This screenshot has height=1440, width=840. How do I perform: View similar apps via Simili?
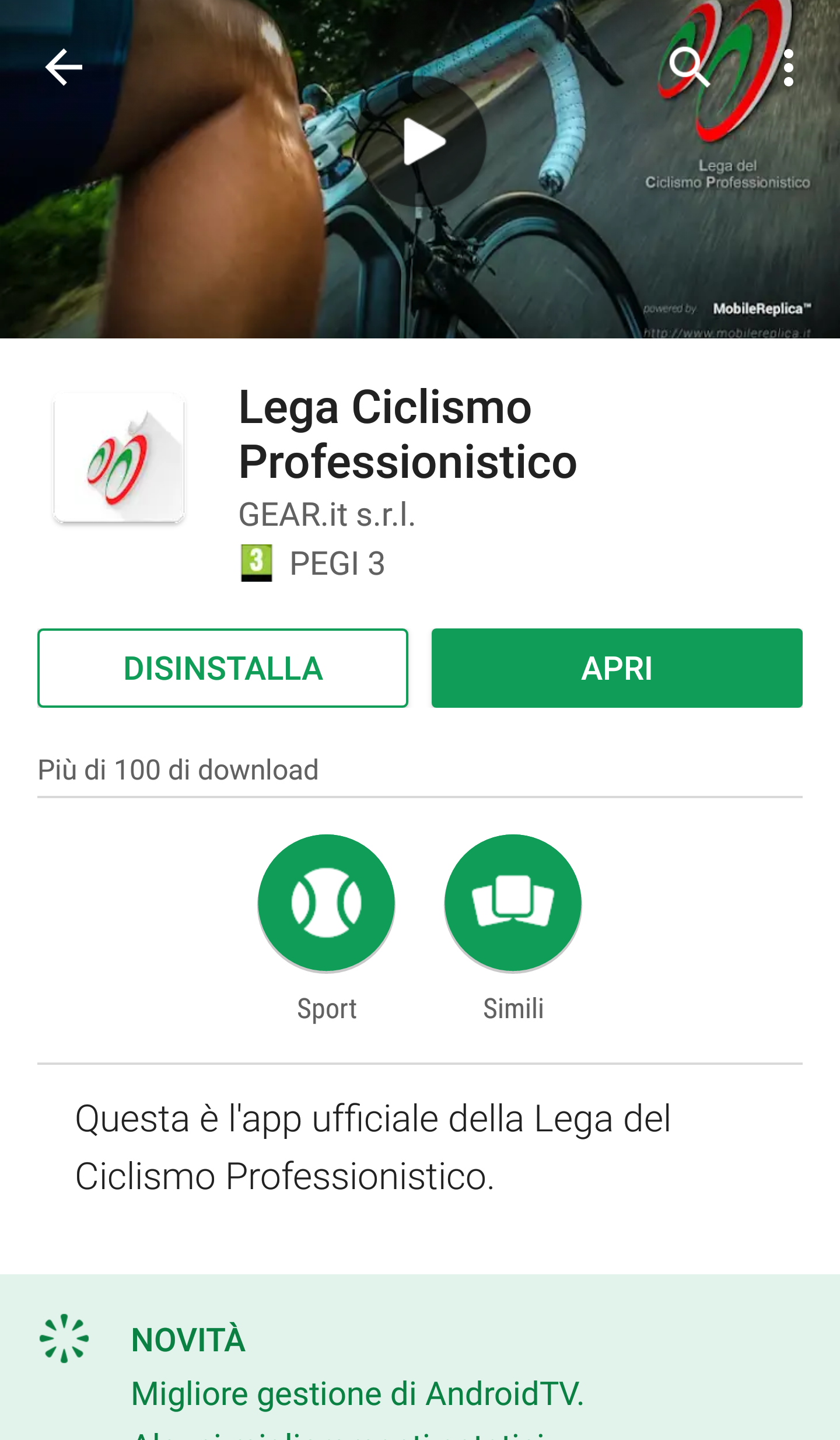click(x=513, y=903)
